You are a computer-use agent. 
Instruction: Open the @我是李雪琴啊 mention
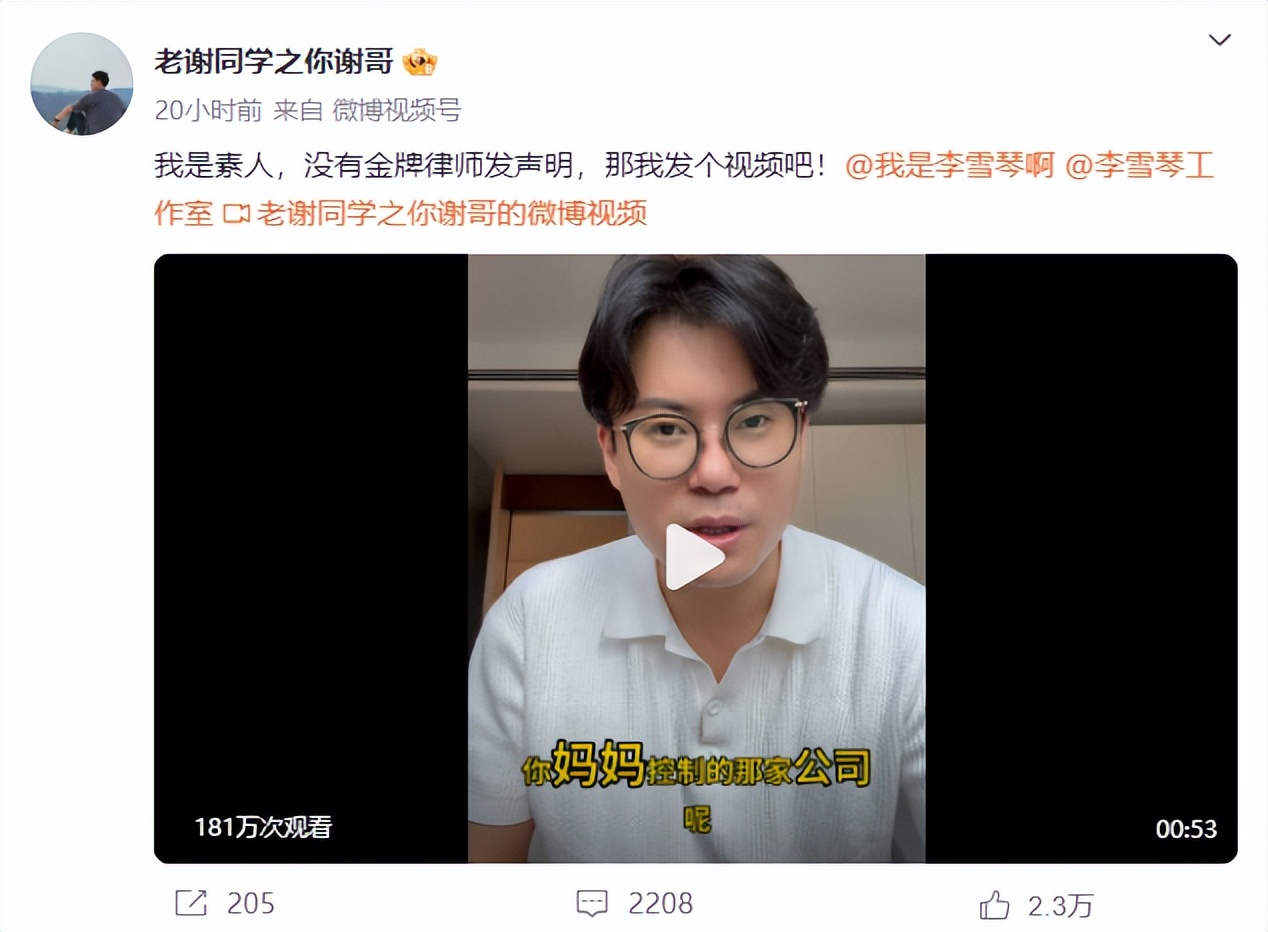[949, 165]
